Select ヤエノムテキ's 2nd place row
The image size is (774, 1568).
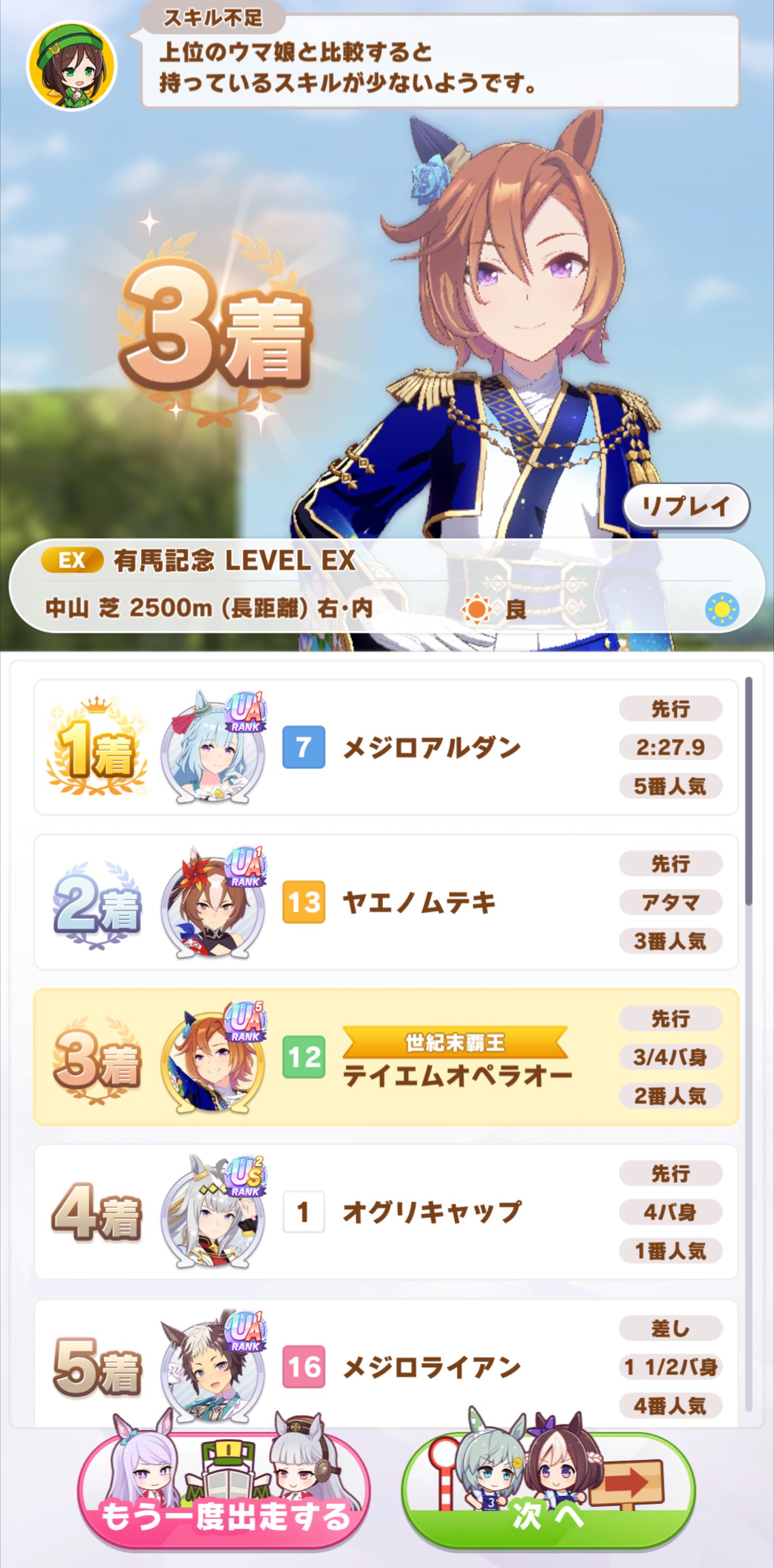coord(386,902)
